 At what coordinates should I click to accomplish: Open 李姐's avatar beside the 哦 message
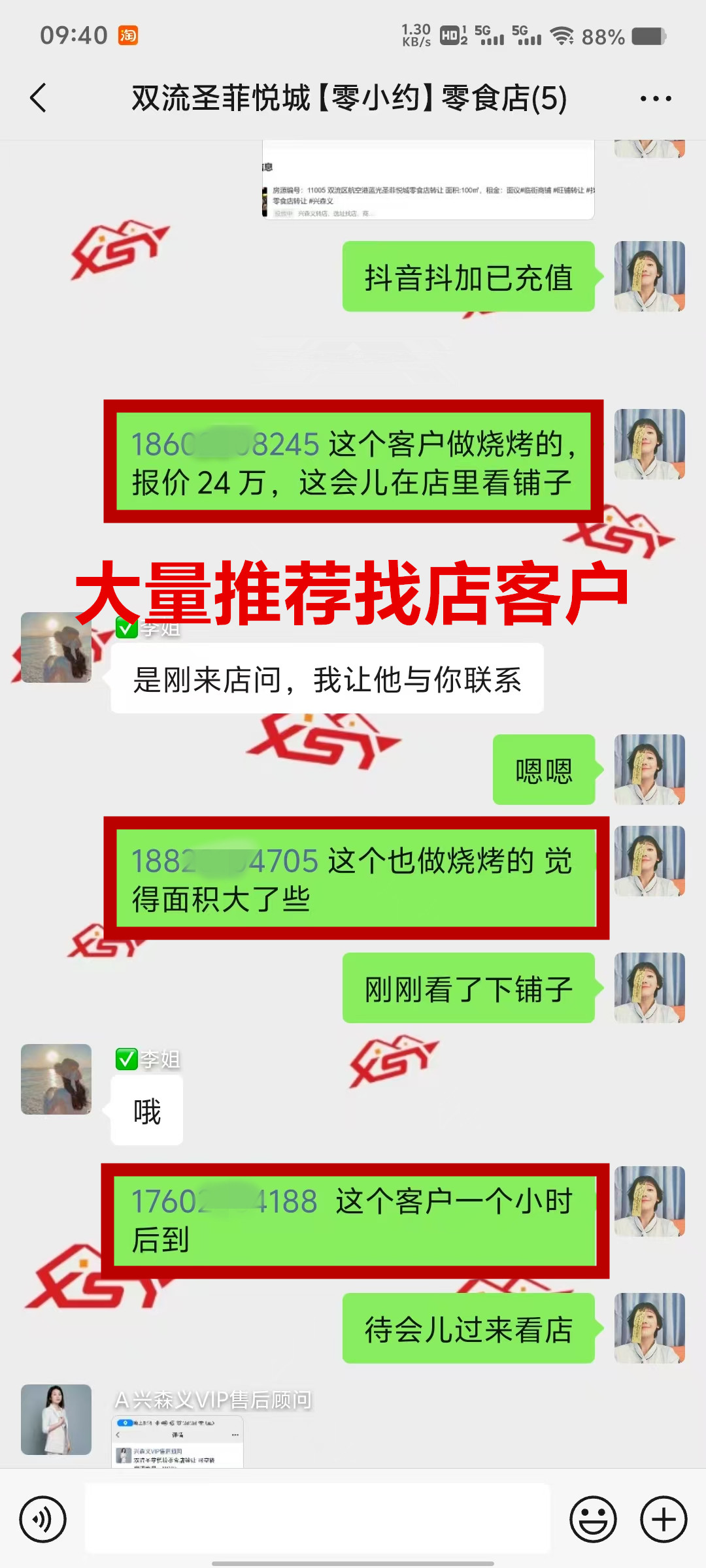[x=56, y=1079]
